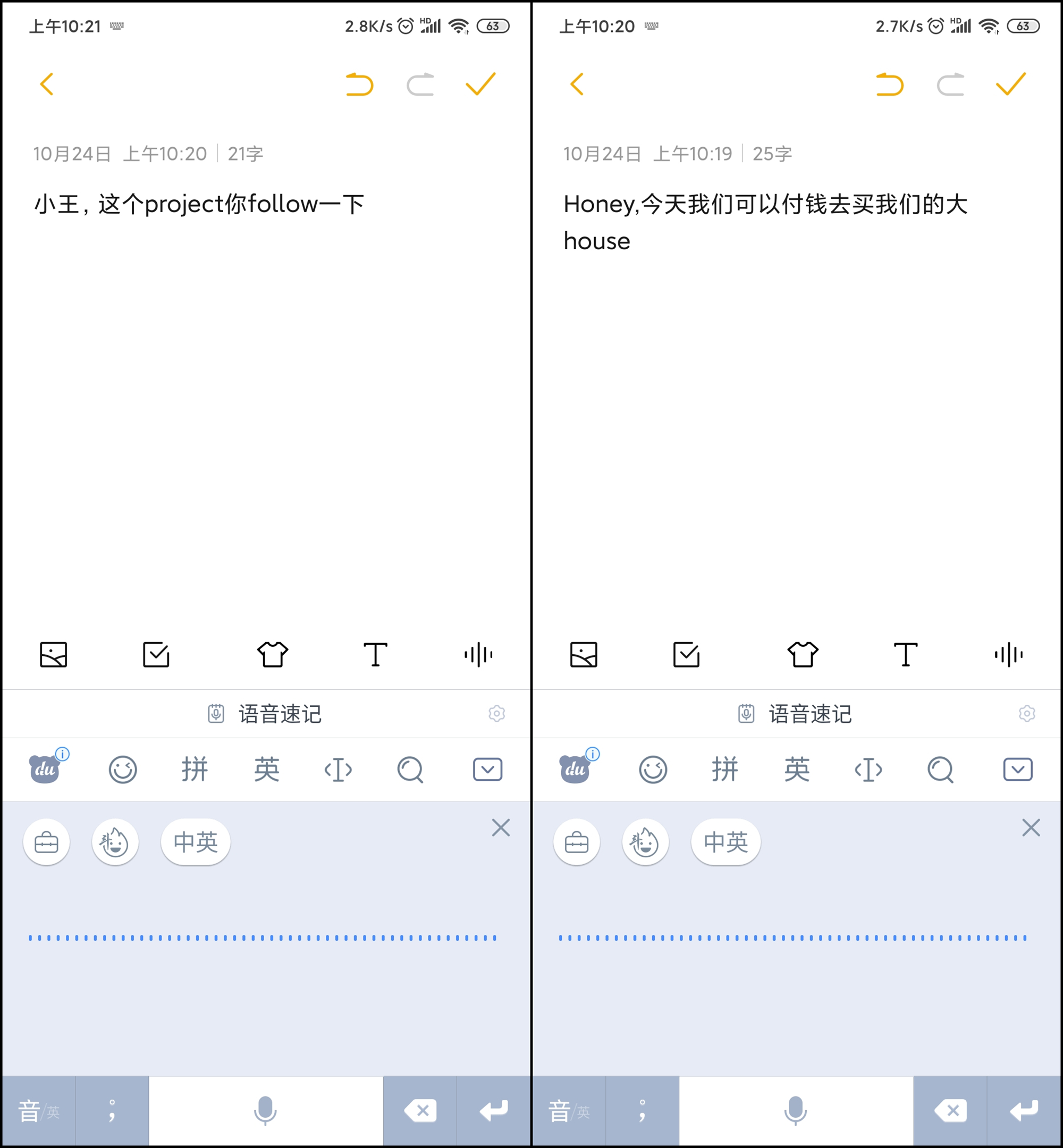The width and height of the screenshot is (1063, 1148).
Task: Open text formatting options
Action: tap(375, 655)
